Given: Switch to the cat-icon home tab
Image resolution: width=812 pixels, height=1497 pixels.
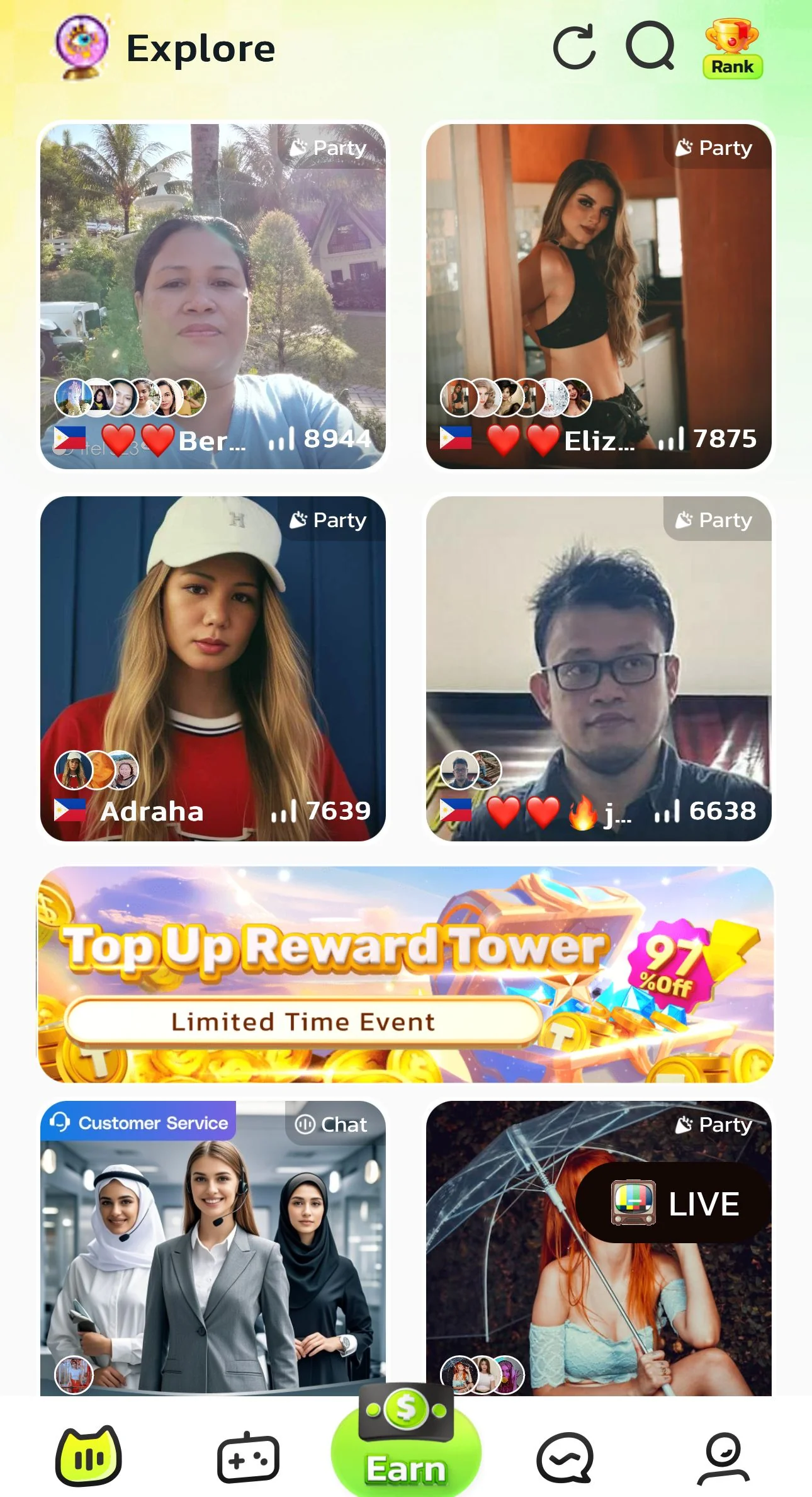Looking at the screenshot, I should [88, 1455].
